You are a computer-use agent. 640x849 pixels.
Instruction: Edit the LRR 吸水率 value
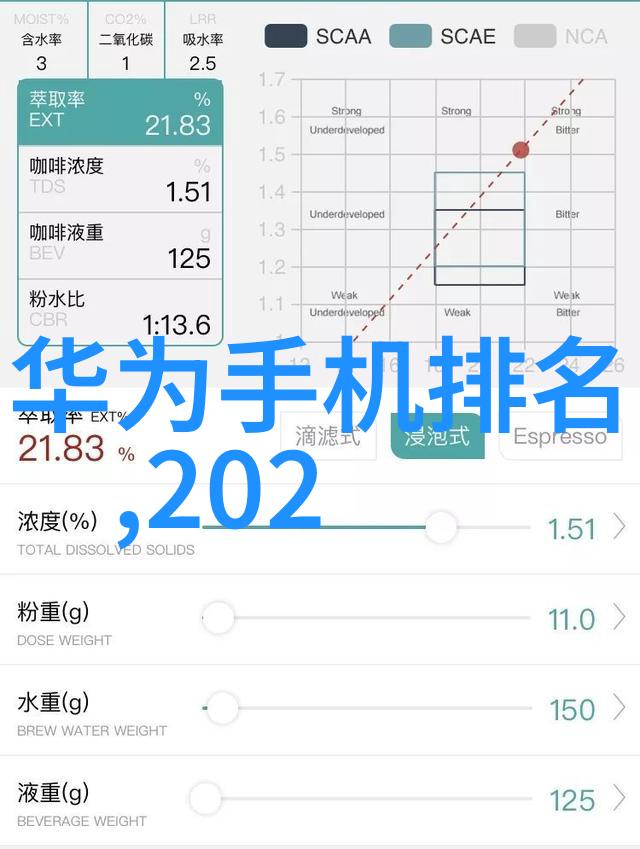pos(201,63)
